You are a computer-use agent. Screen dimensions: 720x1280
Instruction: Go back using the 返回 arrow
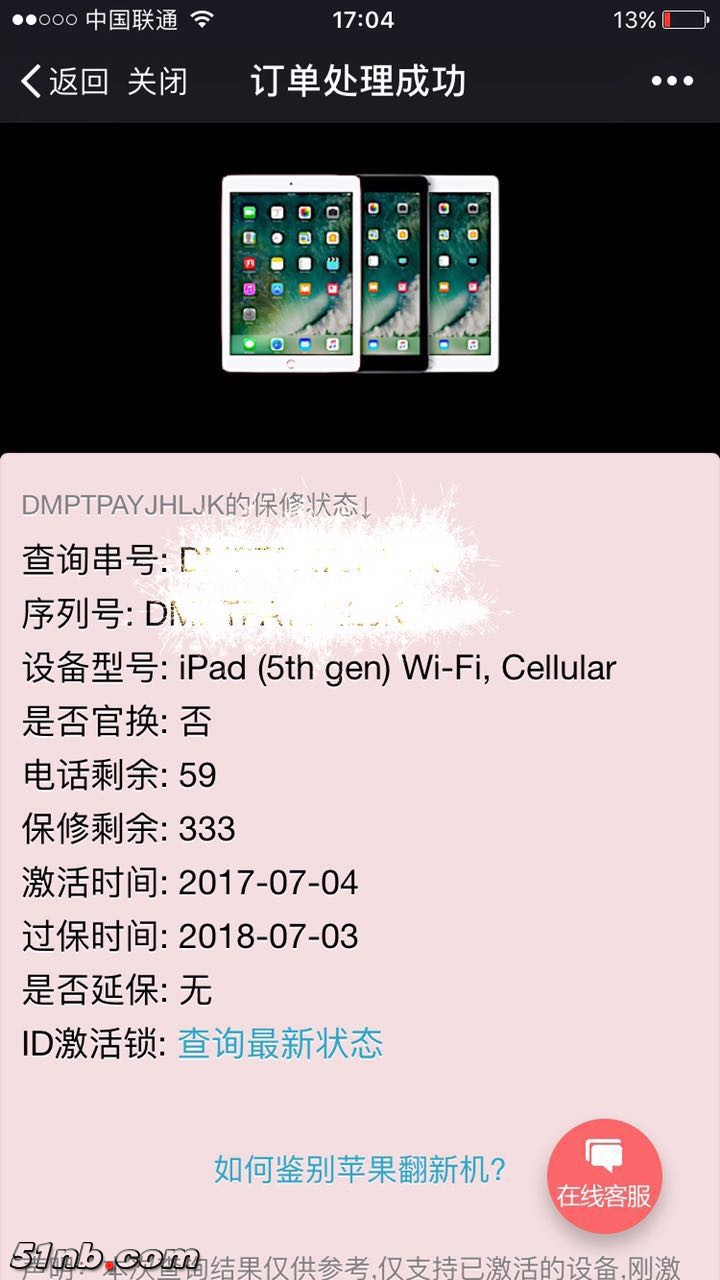[x=63, y=82]
